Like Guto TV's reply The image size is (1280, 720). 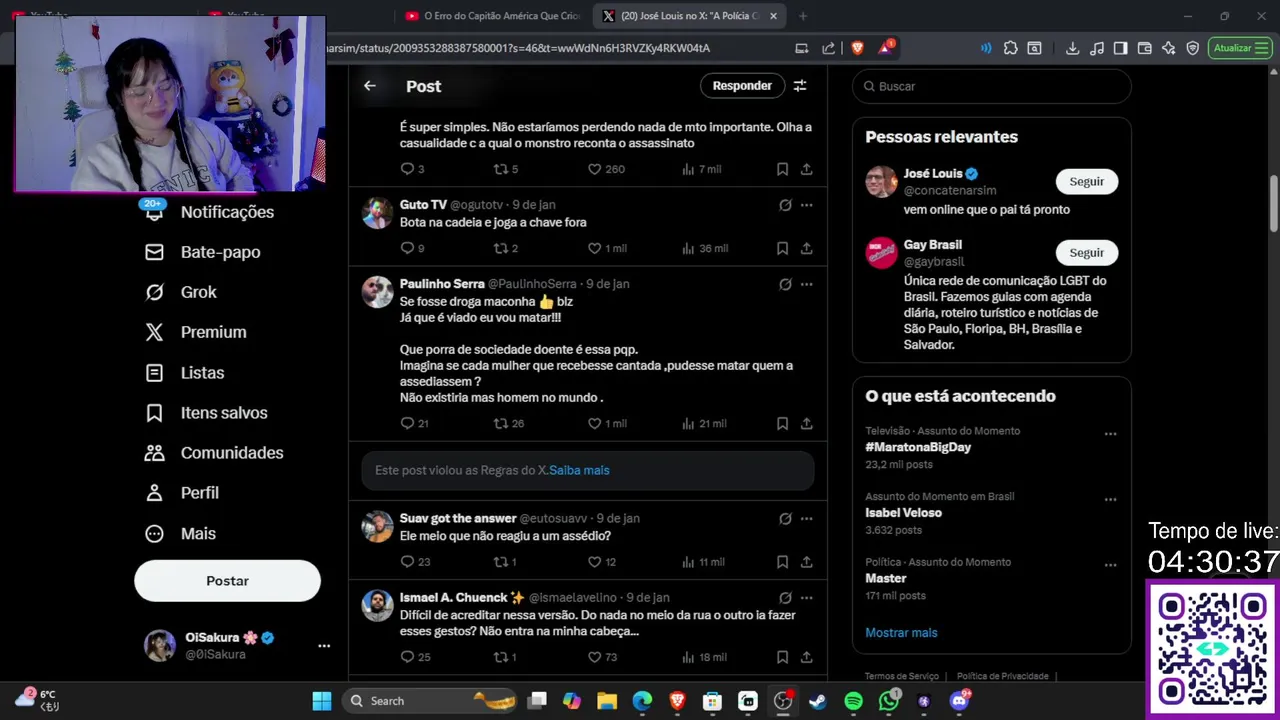595,248
